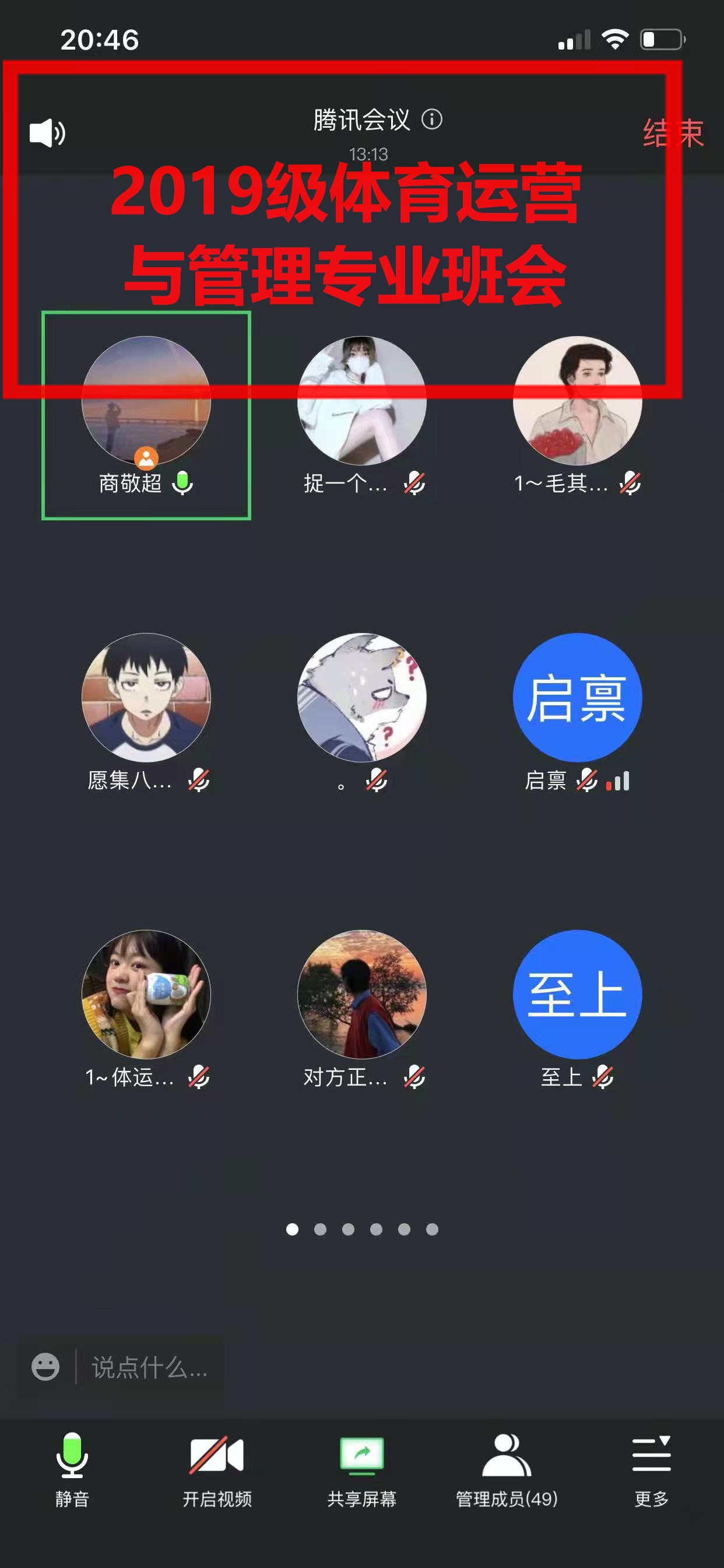
Task: Open meeting info next to 腾讯会议
Action: point(432,120)
